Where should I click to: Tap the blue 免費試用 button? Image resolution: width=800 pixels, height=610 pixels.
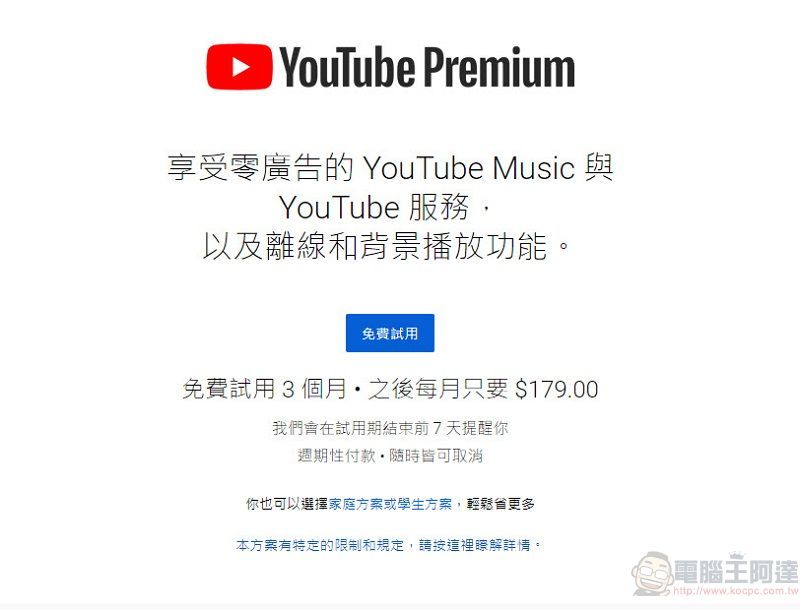coord(390,333)
